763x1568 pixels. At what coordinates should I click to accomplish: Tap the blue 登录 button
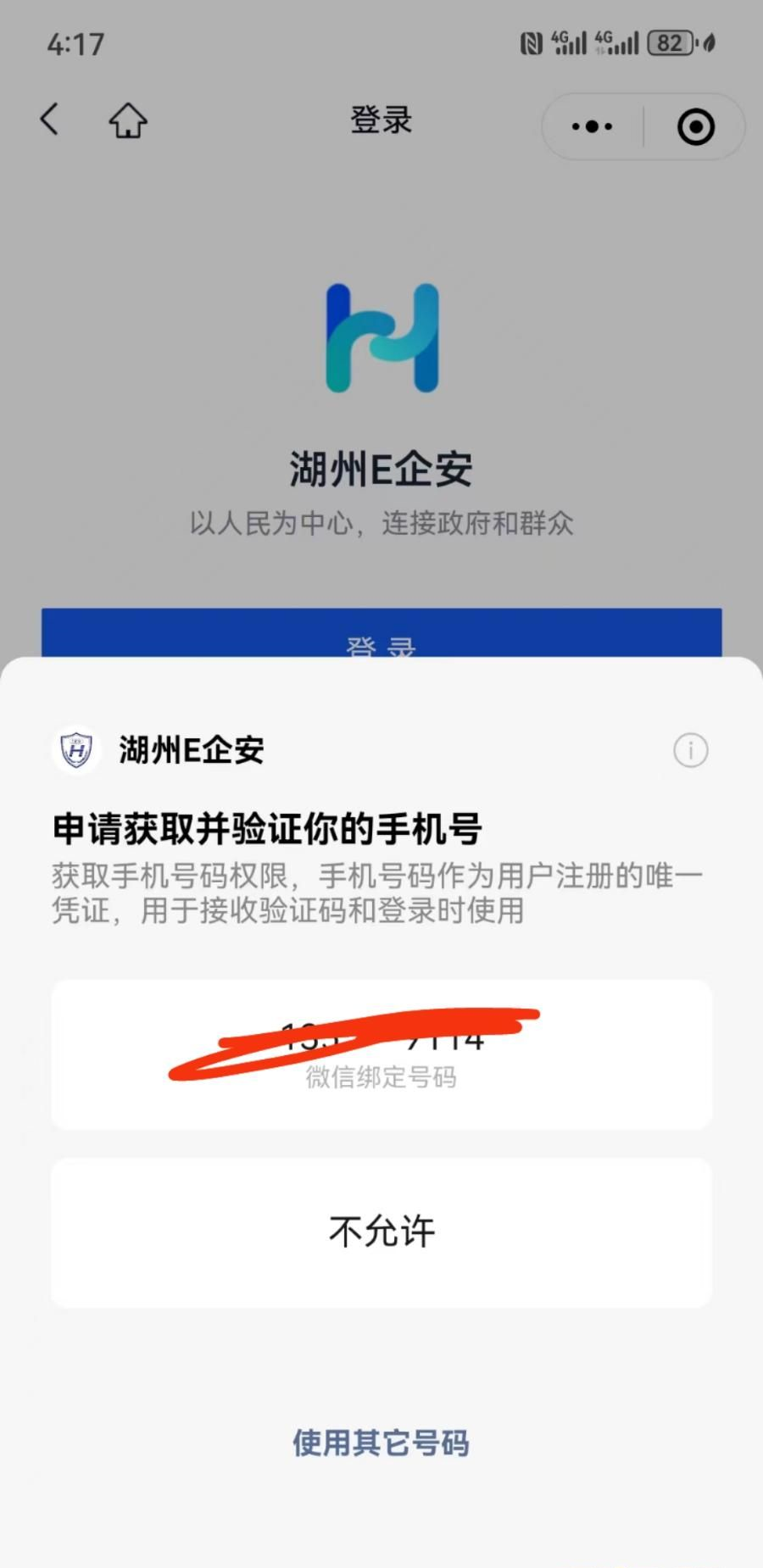tap(381, 636)
